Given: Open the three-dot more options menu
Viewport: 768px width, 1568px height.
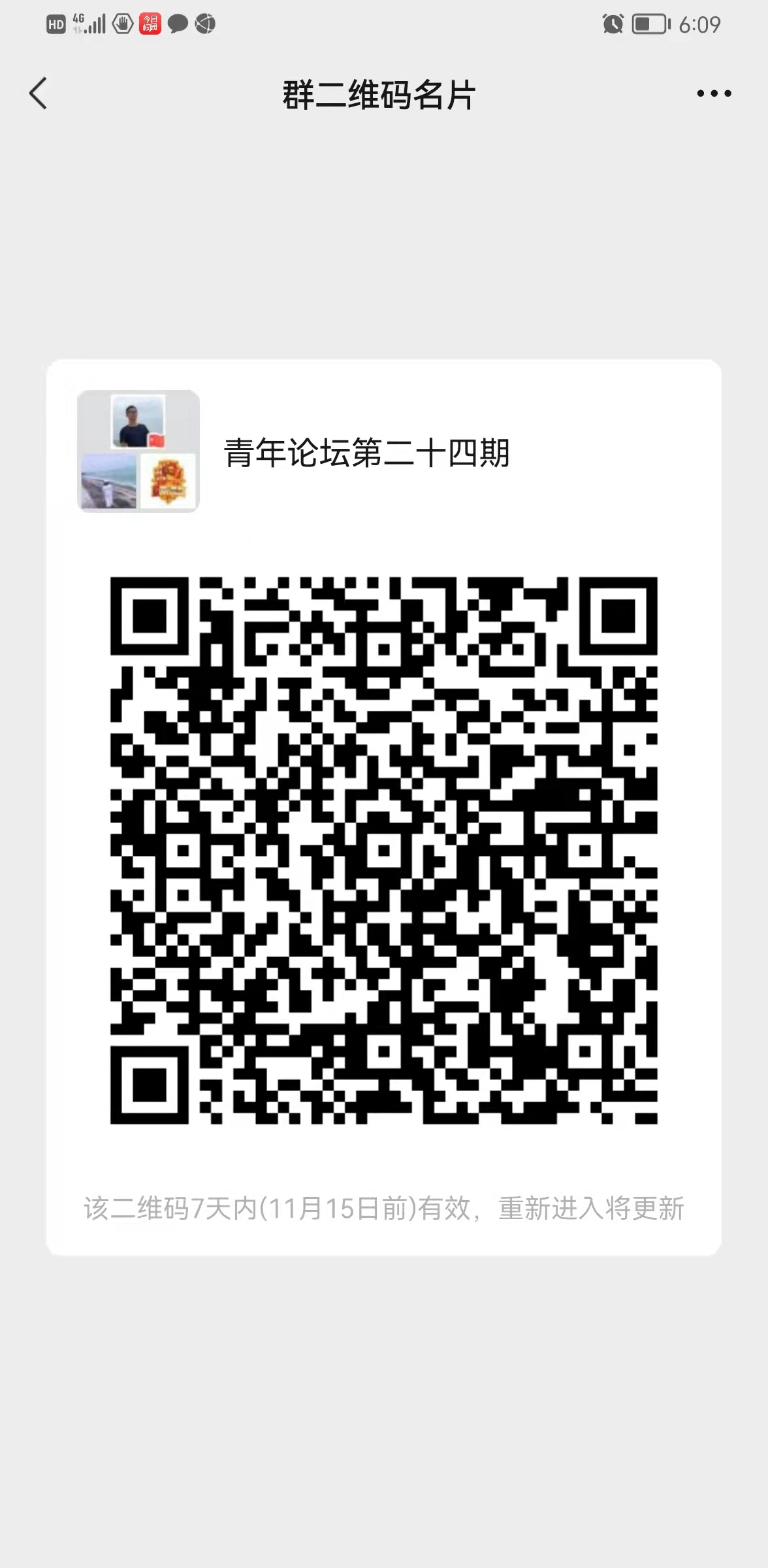Looking at the screenshot, I should 713,93.
